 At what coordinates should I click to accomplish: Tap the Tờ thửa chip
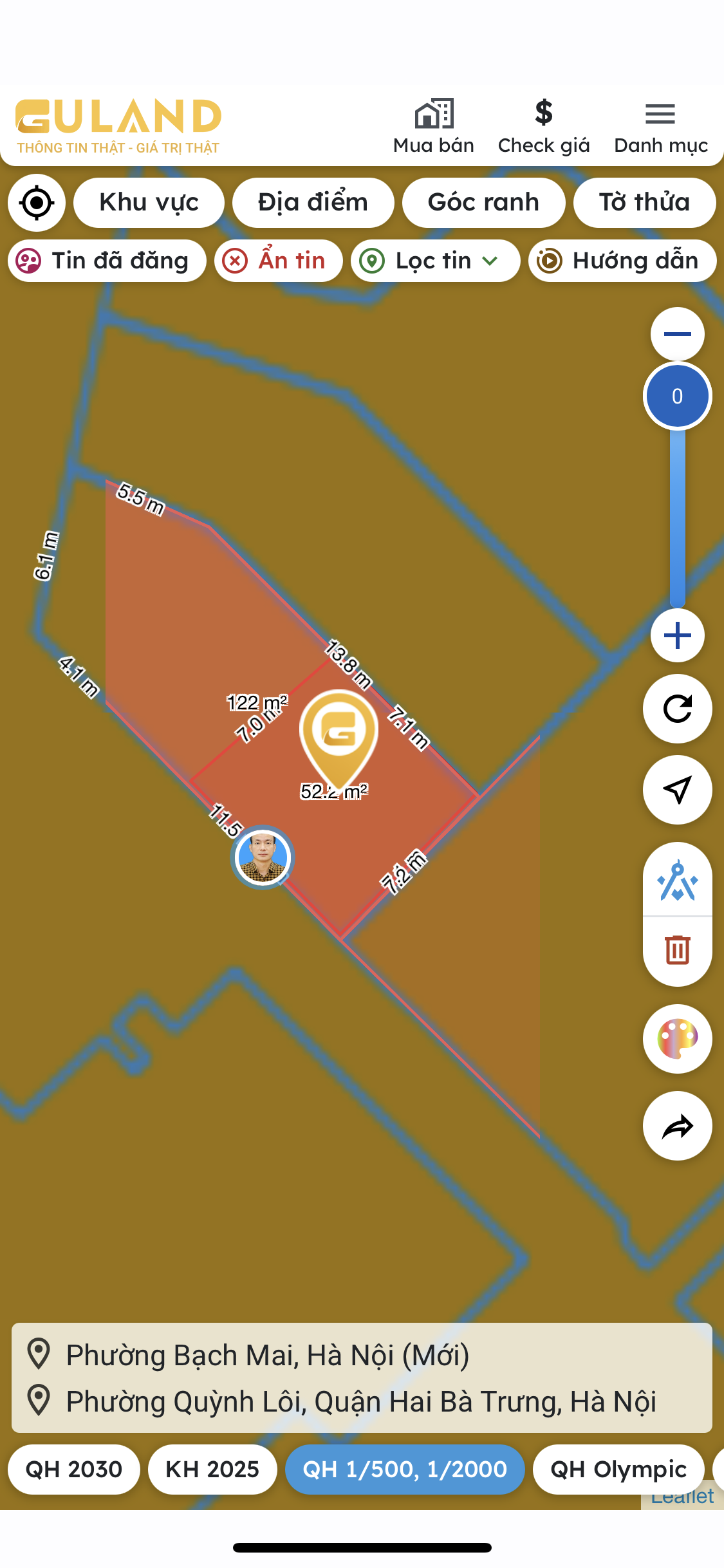pyautogui.click(x=644, y=203)
